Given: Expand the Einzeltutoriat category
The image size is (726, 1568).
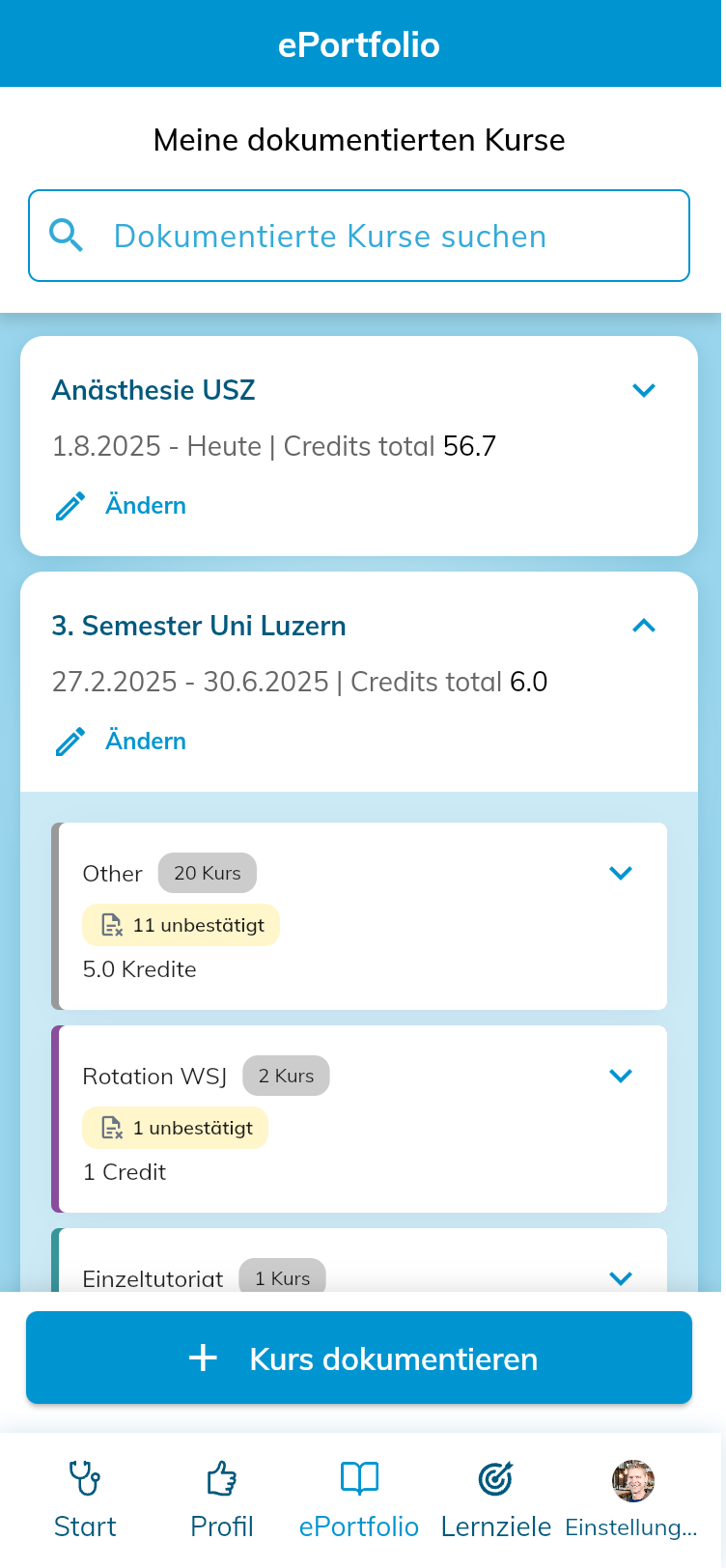Looking at the screenshot, I should click(x=621, y=1277).
